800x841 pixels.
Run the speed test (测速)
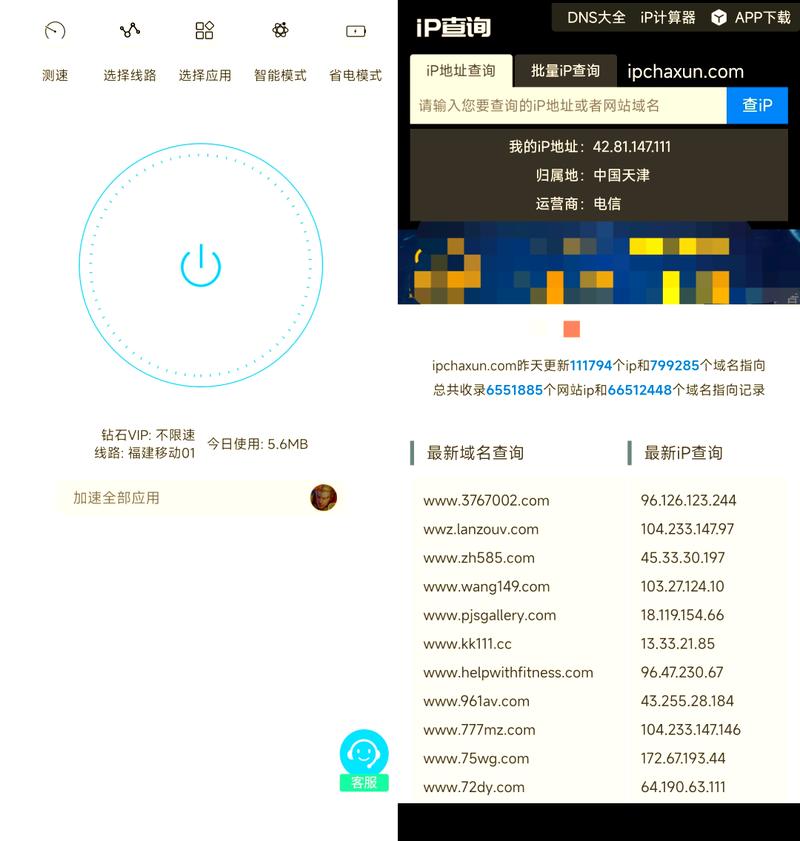[55, 50]
